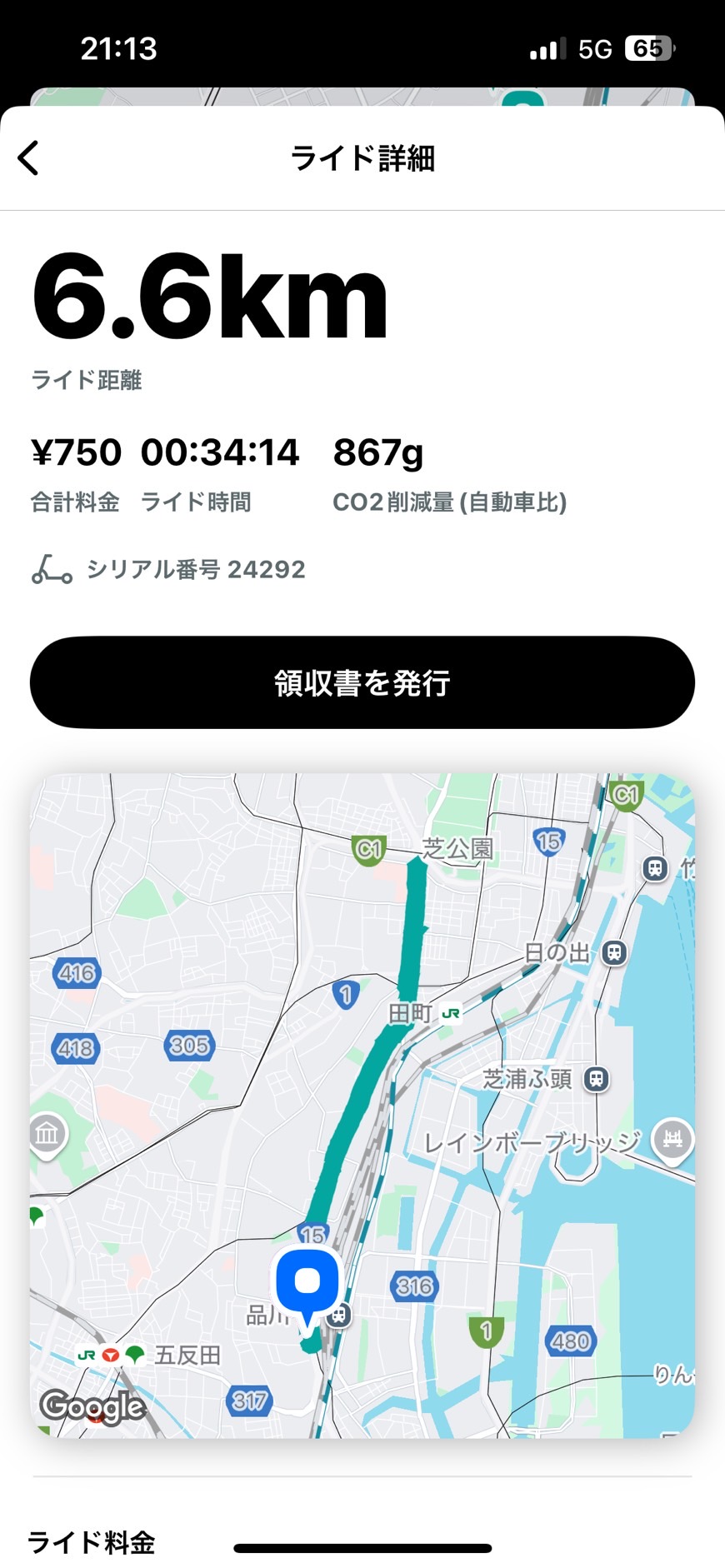Image resolution: width=725 pixels, height=1568 pixels.
Task: Tap the 領収書を発行 button
Action: point(362,682)
